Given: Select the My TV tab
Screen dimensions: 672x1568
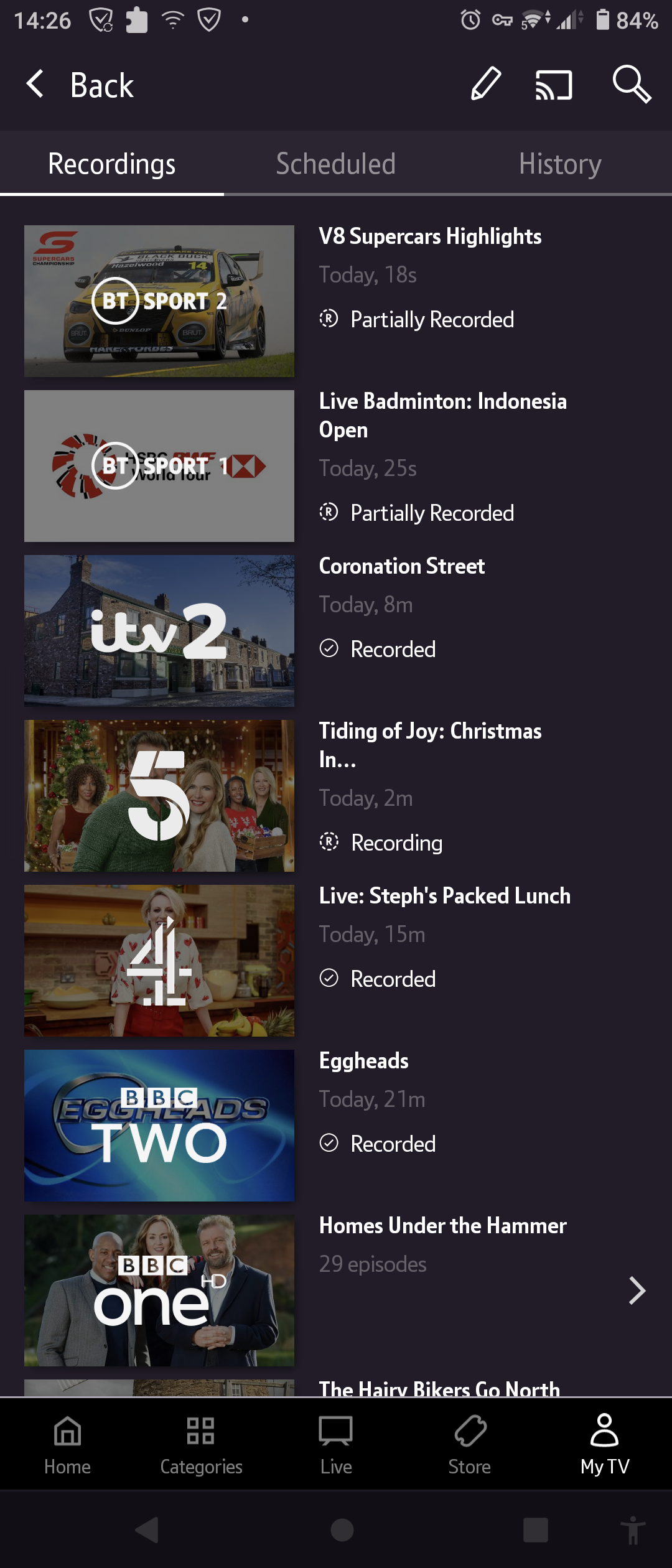Looking at the screenshot, I should click(x=604, y=1445).
